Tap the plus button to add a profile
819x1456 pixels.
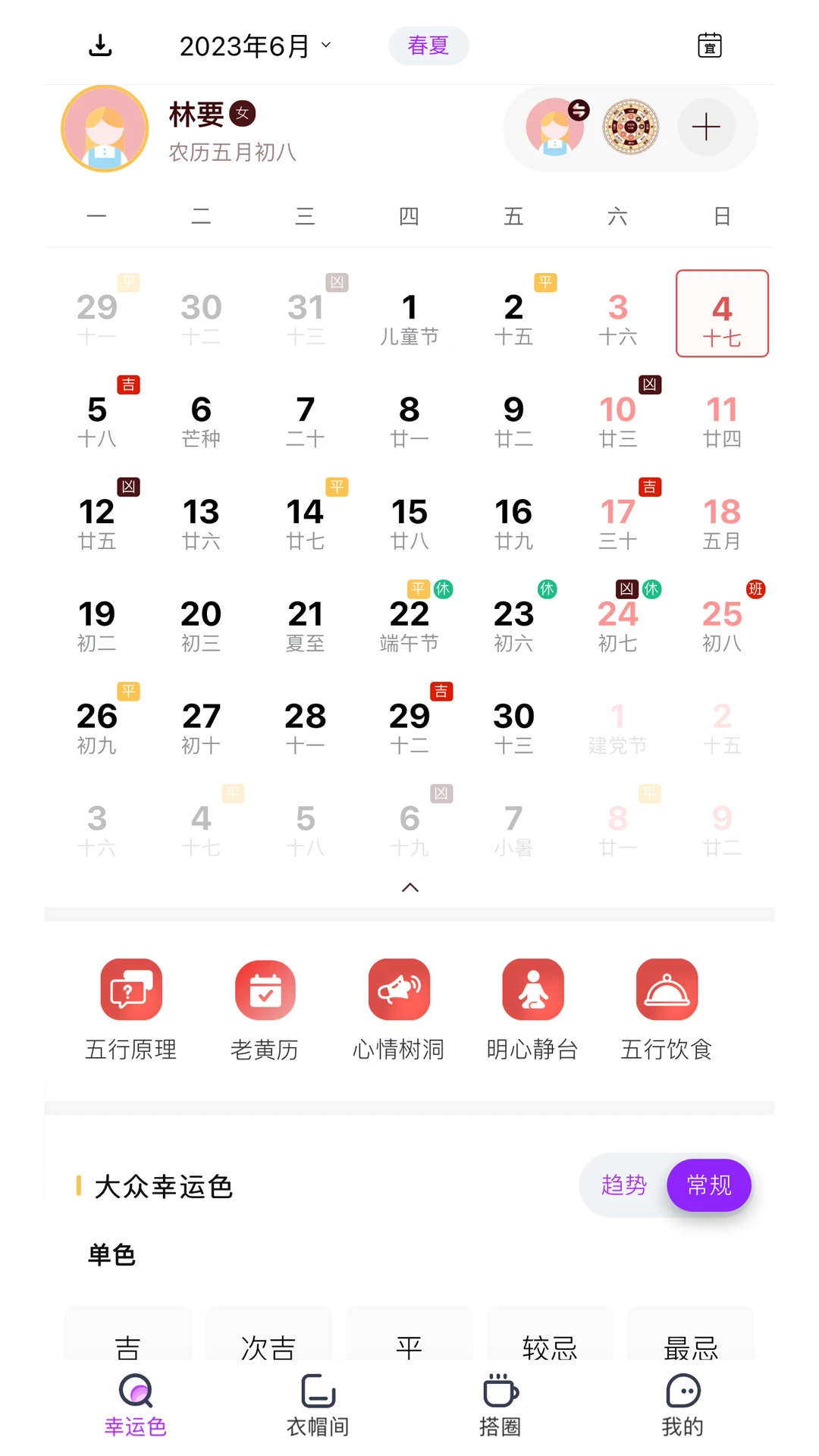[x=705, y=127]
